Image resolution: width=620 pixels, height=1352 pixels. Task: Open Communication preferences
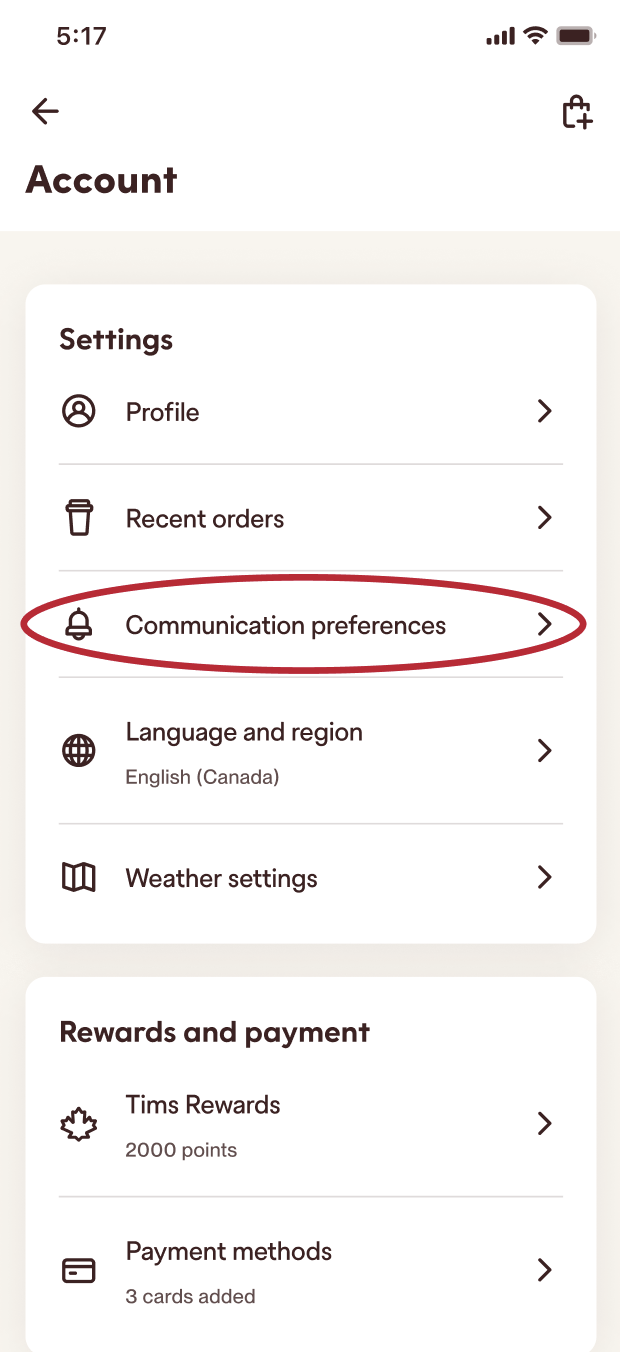point(310,625)
